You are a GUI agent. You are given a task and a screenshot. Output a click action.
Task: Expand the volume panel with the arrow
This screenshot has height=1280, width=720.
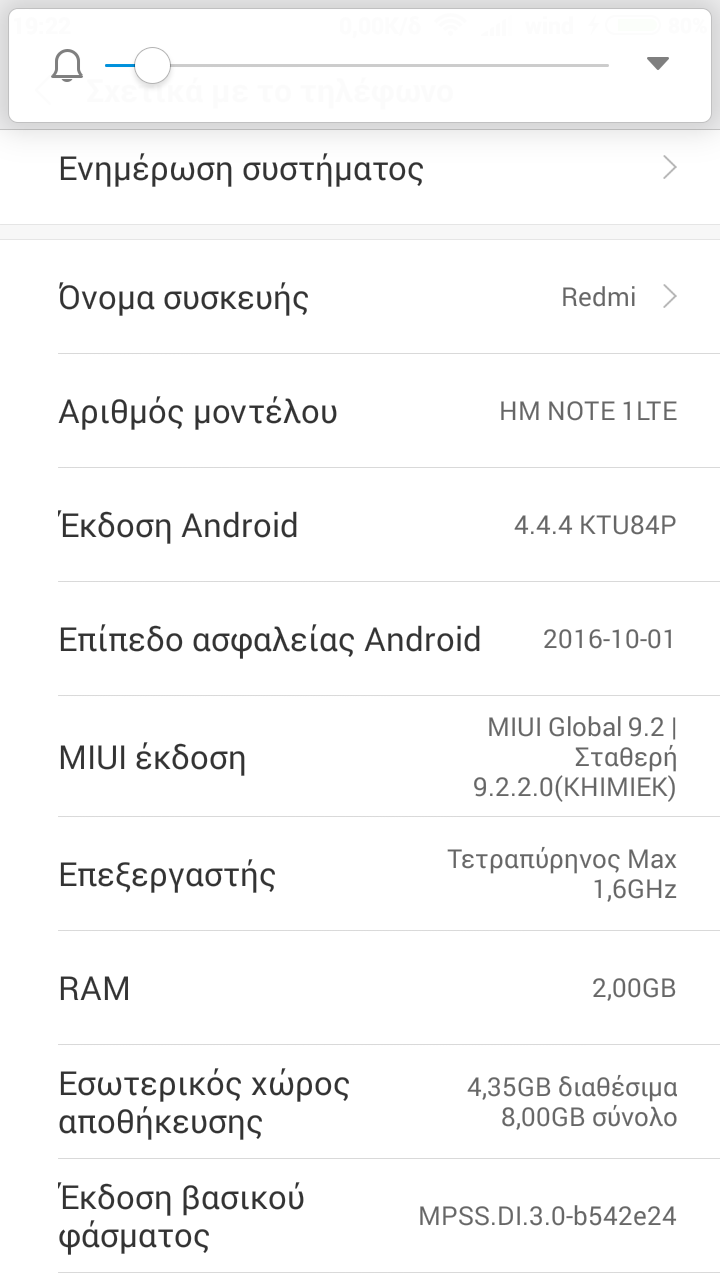pyautogui.click(x=657, y=64)
